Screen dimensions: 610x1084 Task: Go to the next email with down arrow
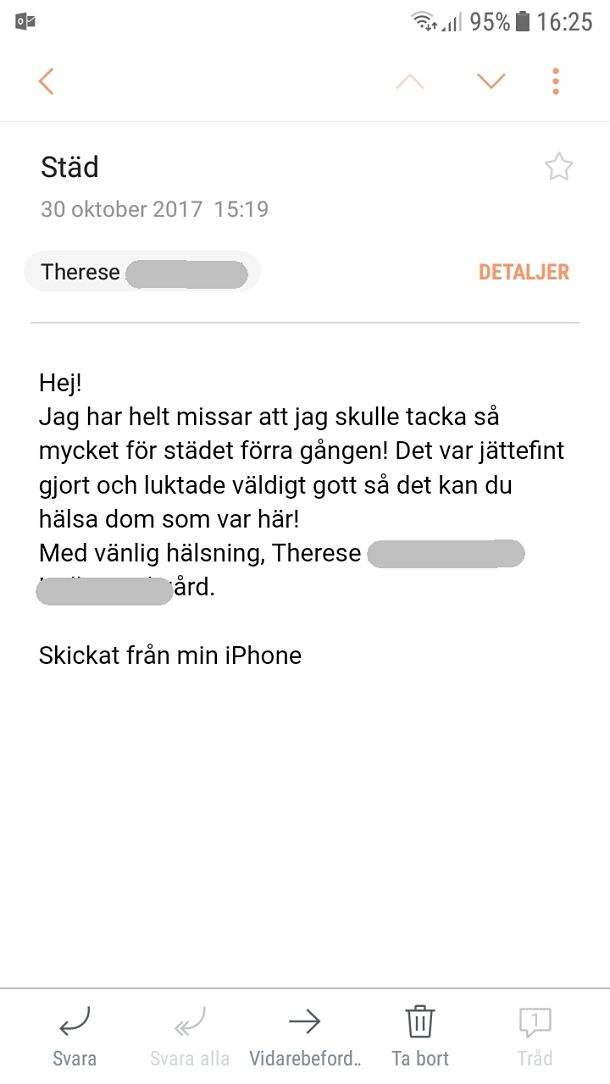491,82
